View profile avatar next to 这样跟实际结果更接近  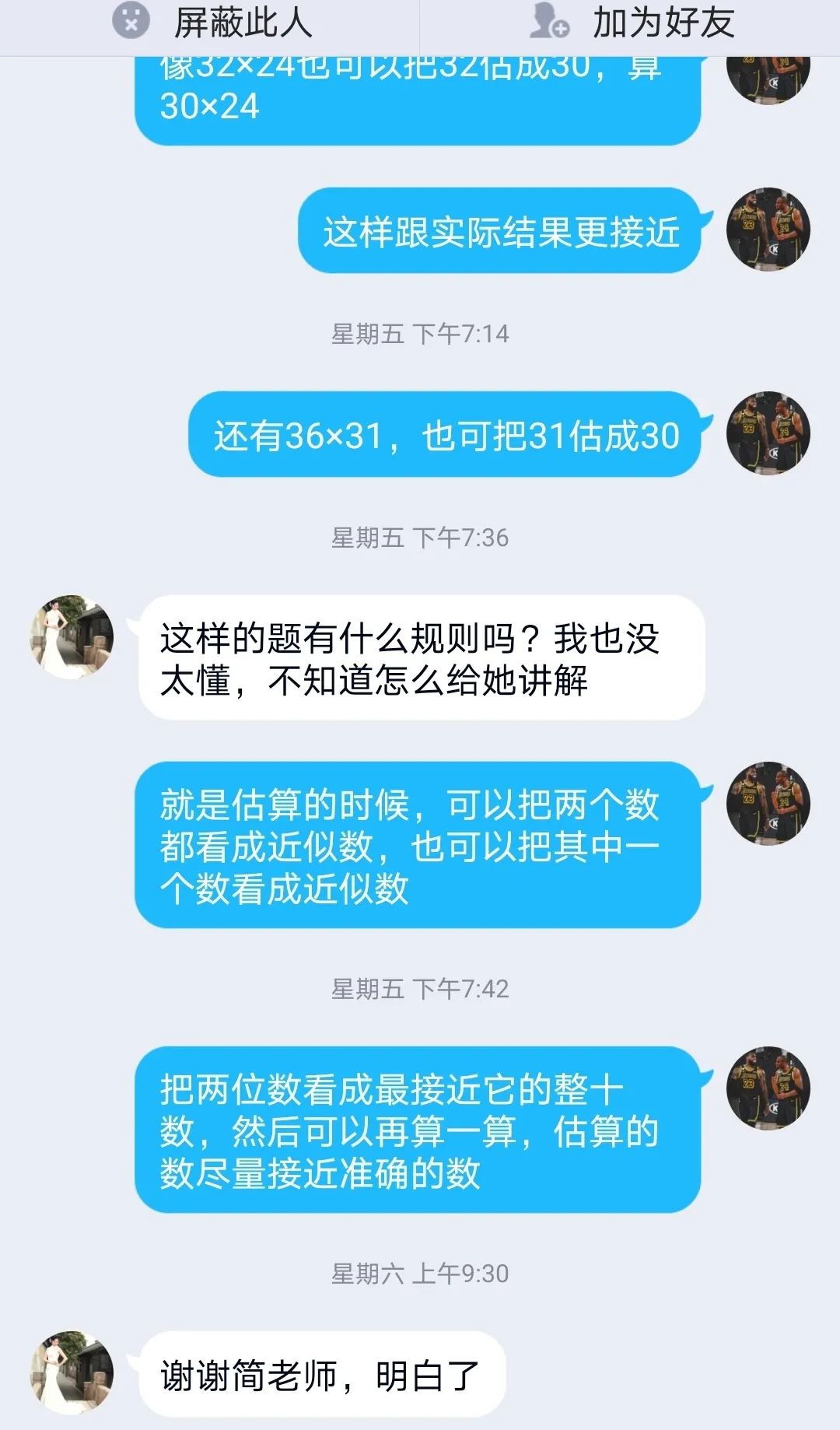768,230
